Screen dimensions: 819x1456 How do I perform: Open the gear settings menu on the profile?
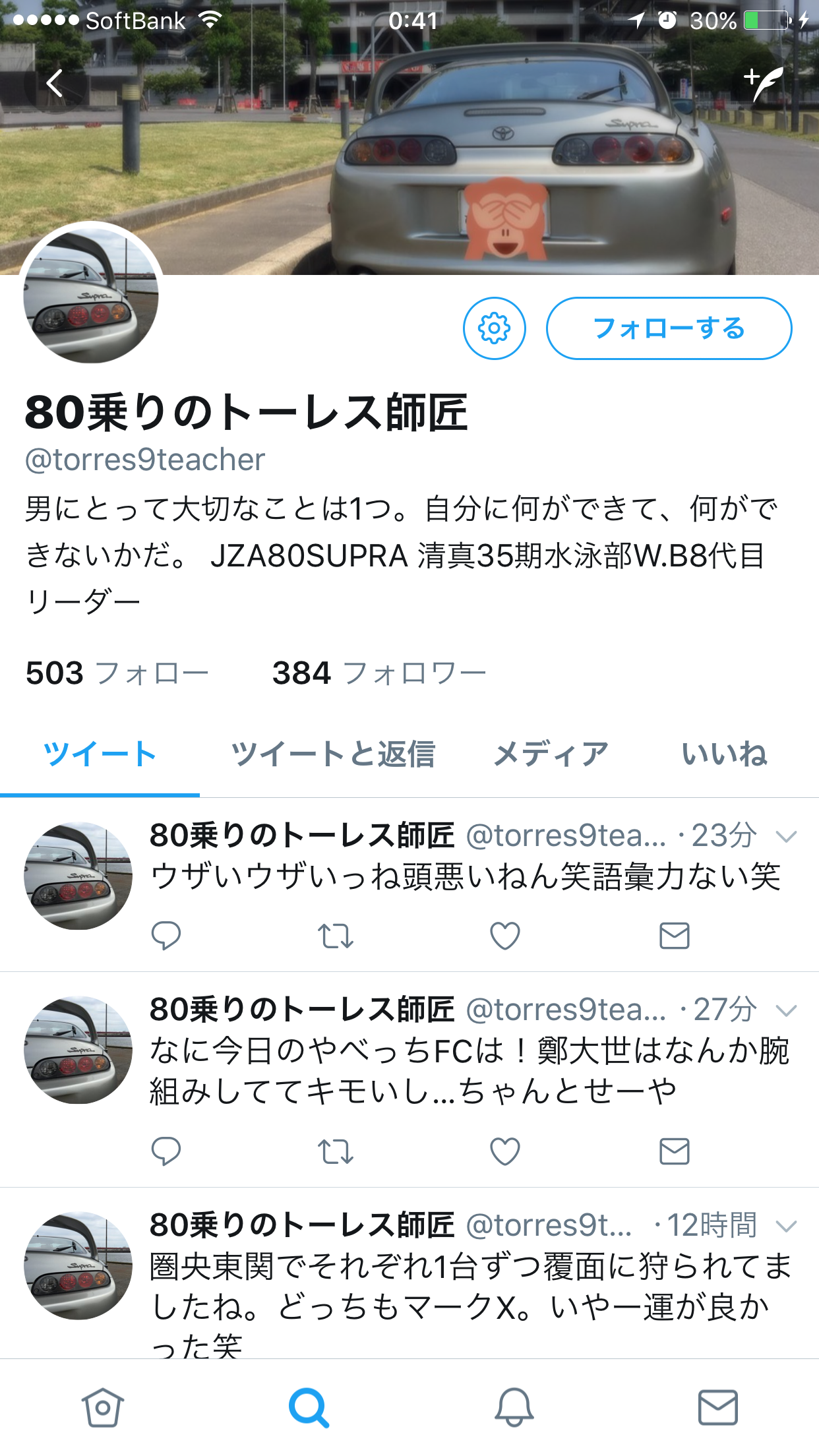coord(494,328)
